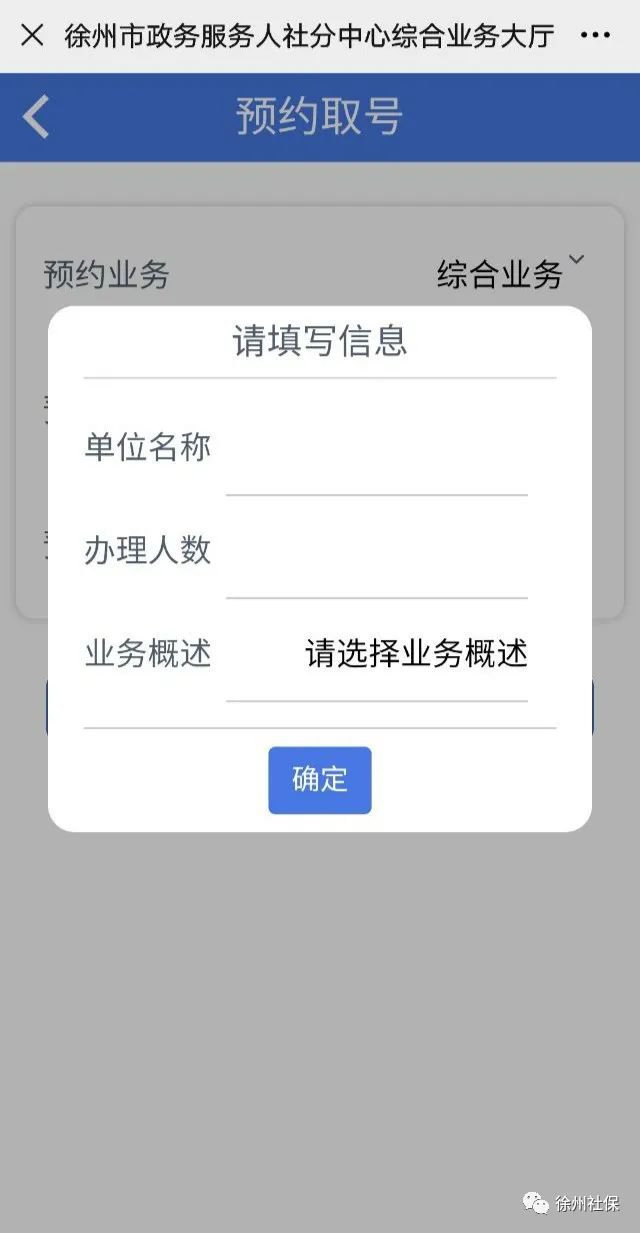Expand the 综合业务 dropdown
The image size is (640, 1233).
click(510, 273)
